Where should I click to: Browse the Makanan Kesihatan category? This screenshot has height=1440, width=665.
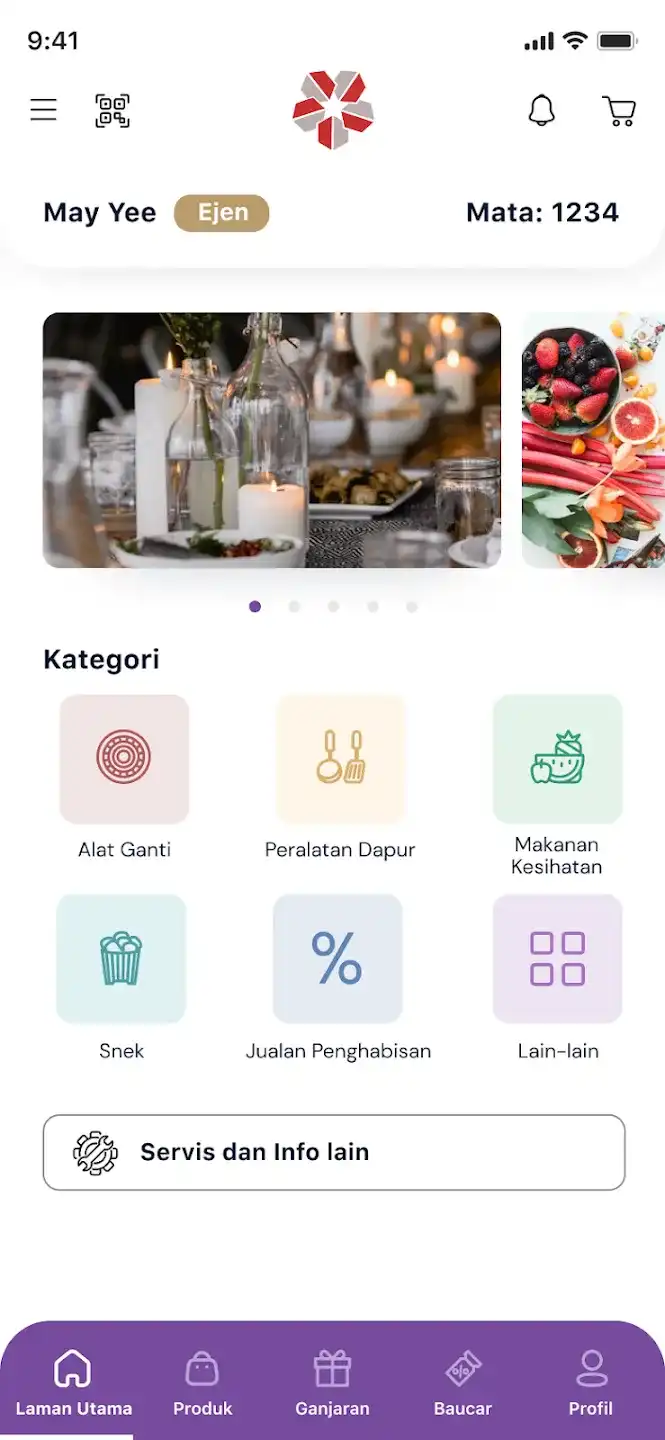[557, 759]
